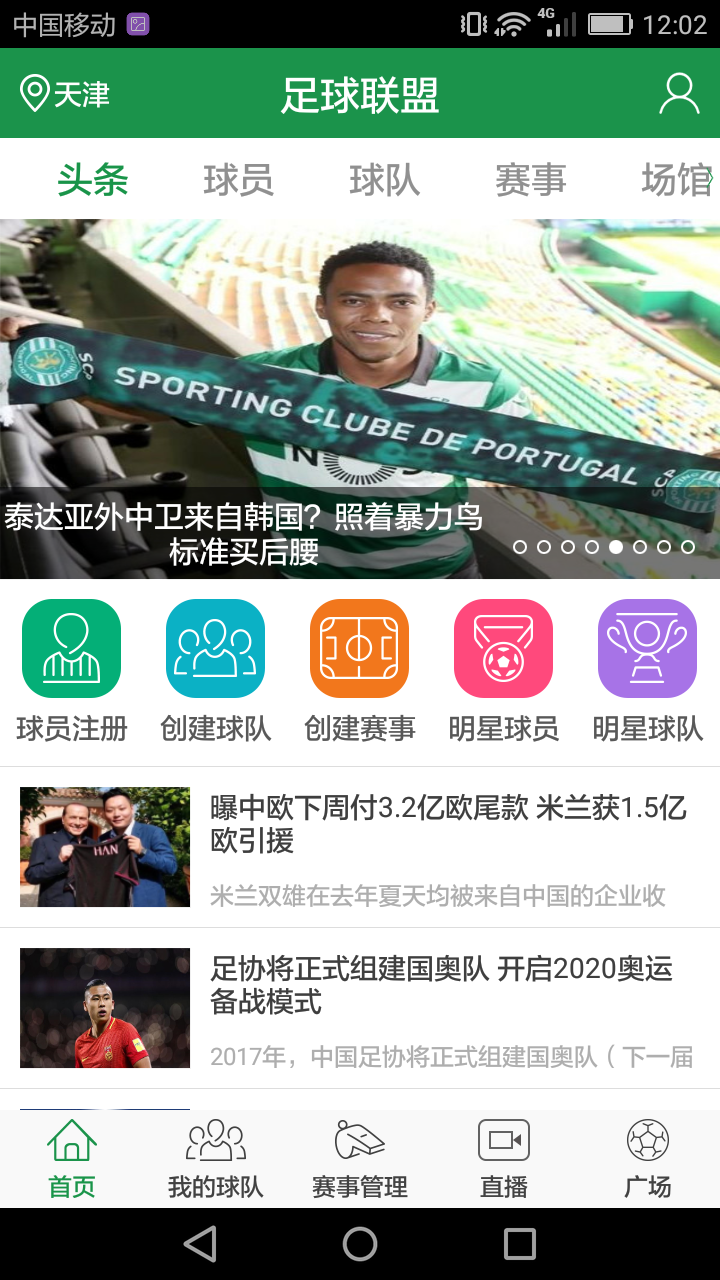
Task: Select the 头条 tab
Action: pos(92,180)
